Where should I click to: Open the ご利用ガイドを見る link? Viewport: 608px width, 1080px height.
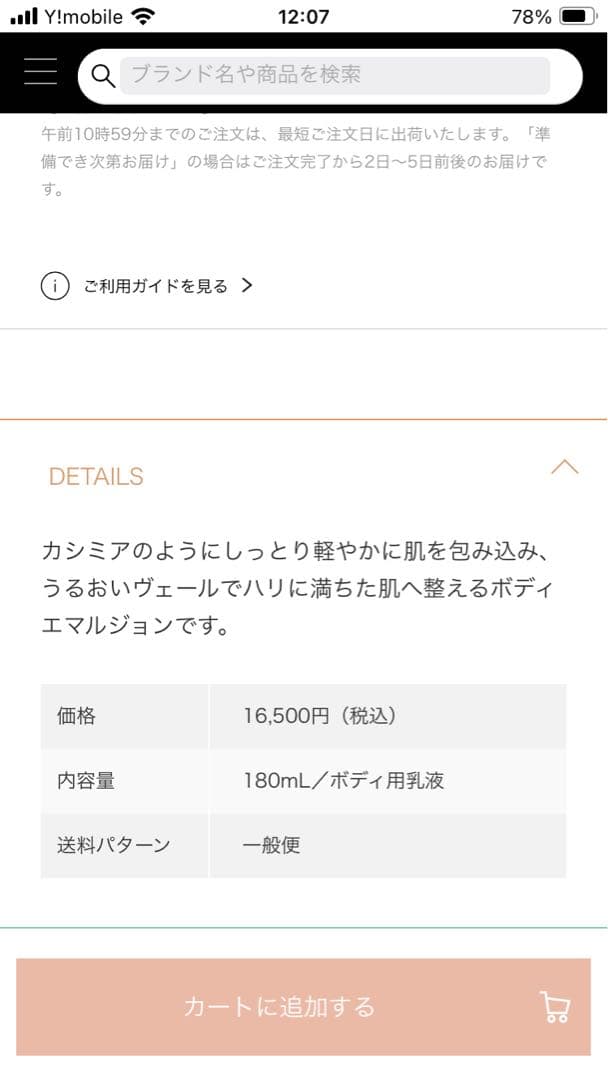pyautogui.click(x=148, y=286)
